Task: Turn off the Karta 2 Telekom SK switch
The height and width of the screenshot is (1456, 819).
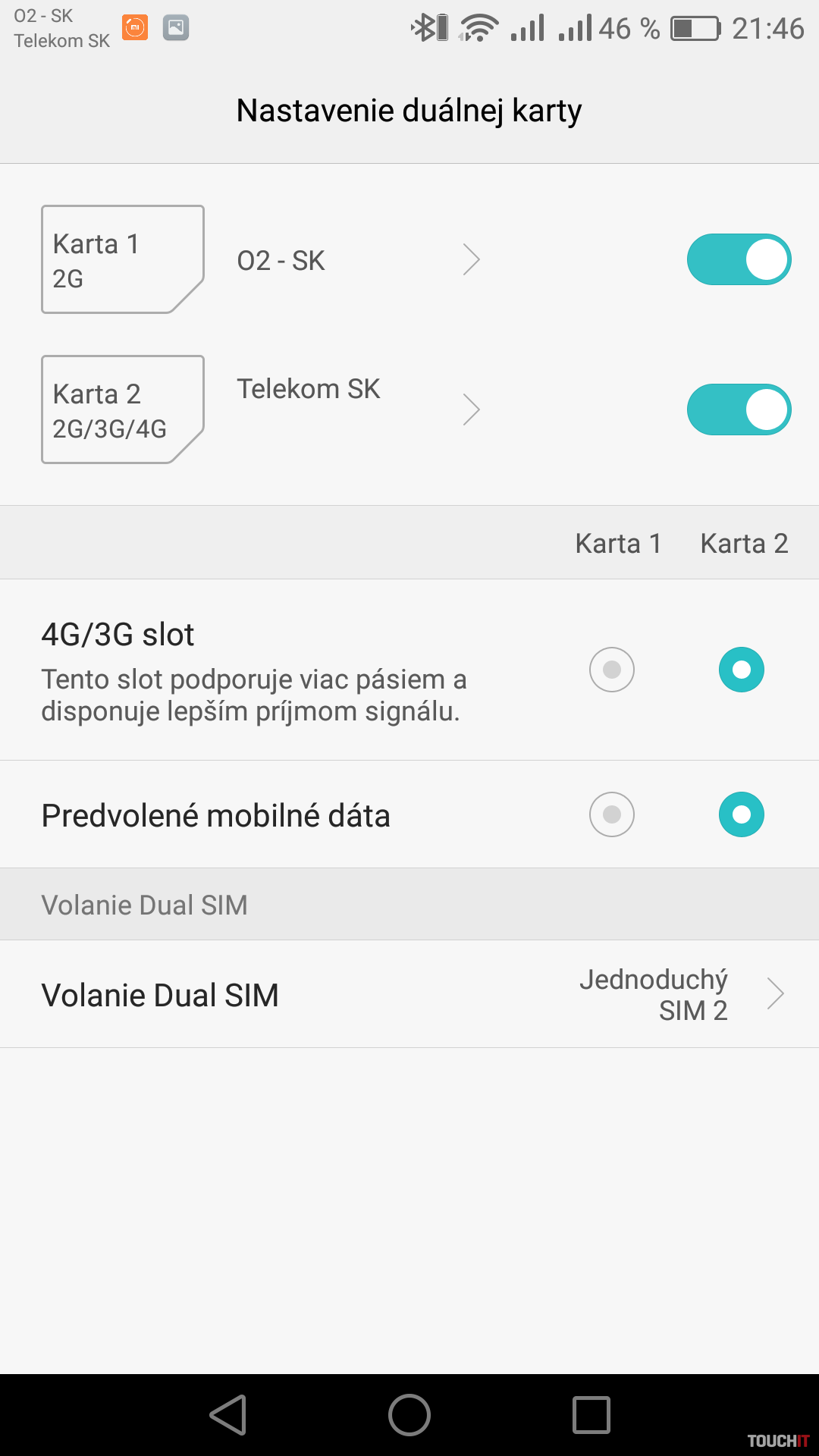Action: point(739,409)
